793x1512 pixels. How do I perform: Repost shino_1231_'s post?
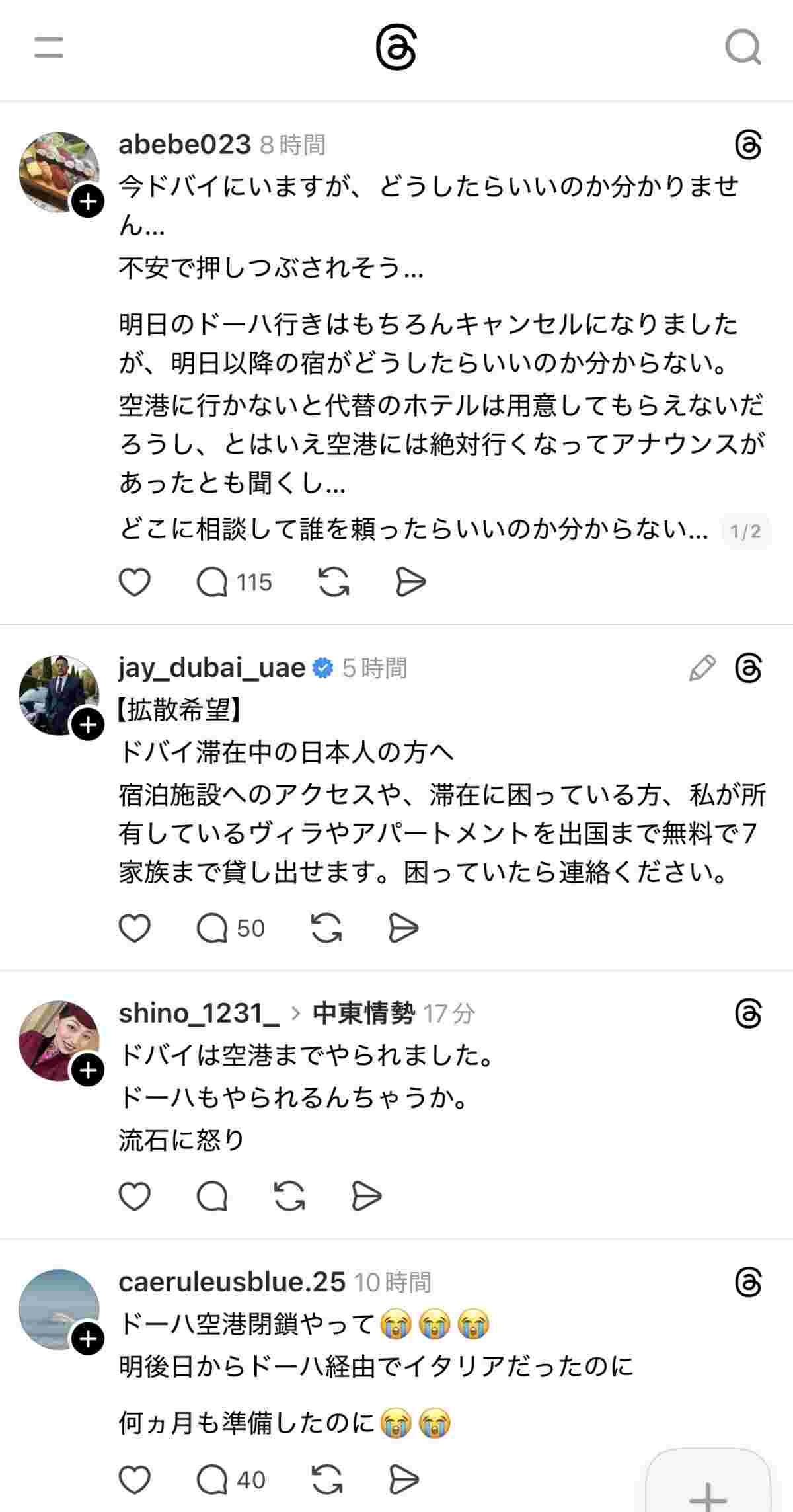click(289, 1196)
